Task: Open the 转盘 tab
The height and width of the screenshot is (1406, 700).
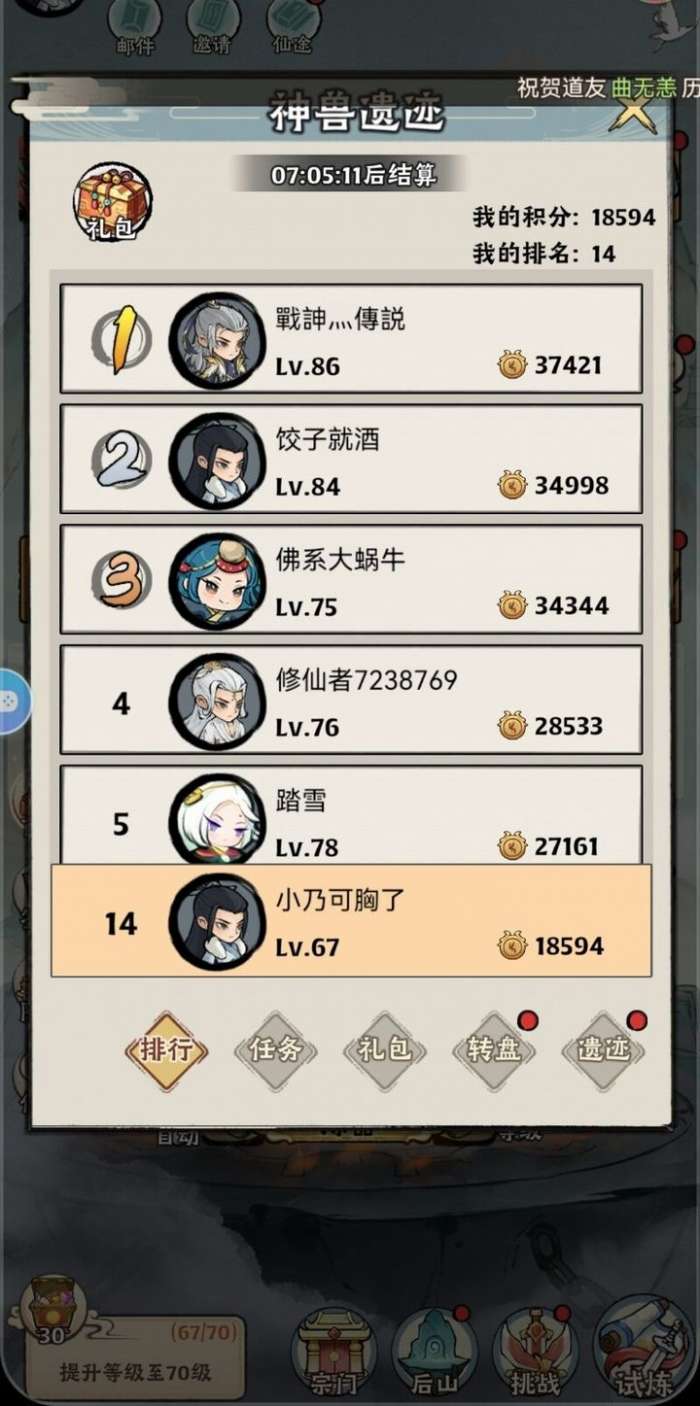Action: coord(494,1050)
